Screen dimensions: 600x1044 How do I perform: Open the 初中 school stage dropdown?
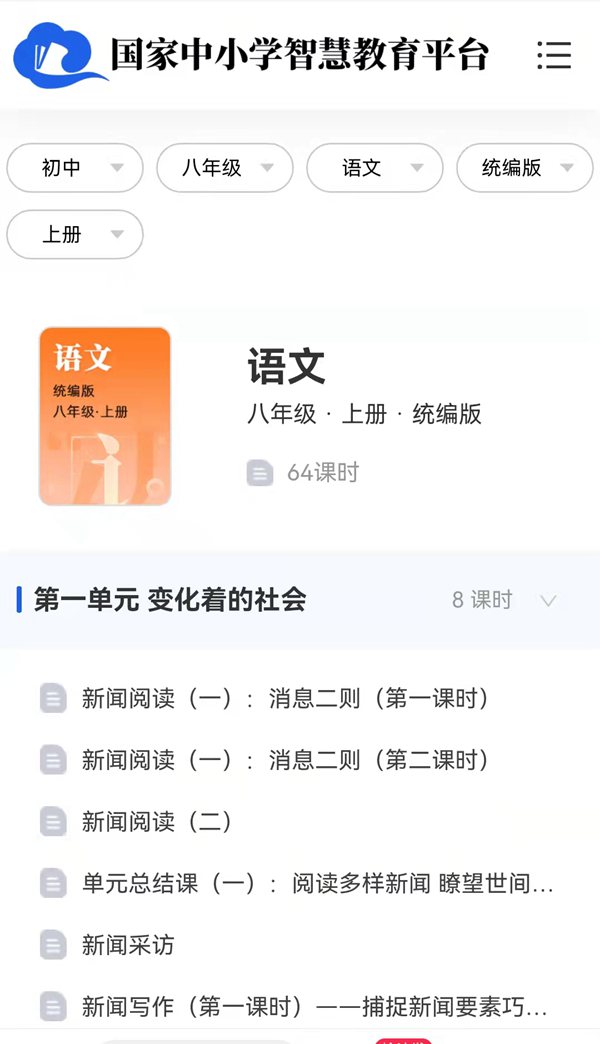(x=75, y=168)
